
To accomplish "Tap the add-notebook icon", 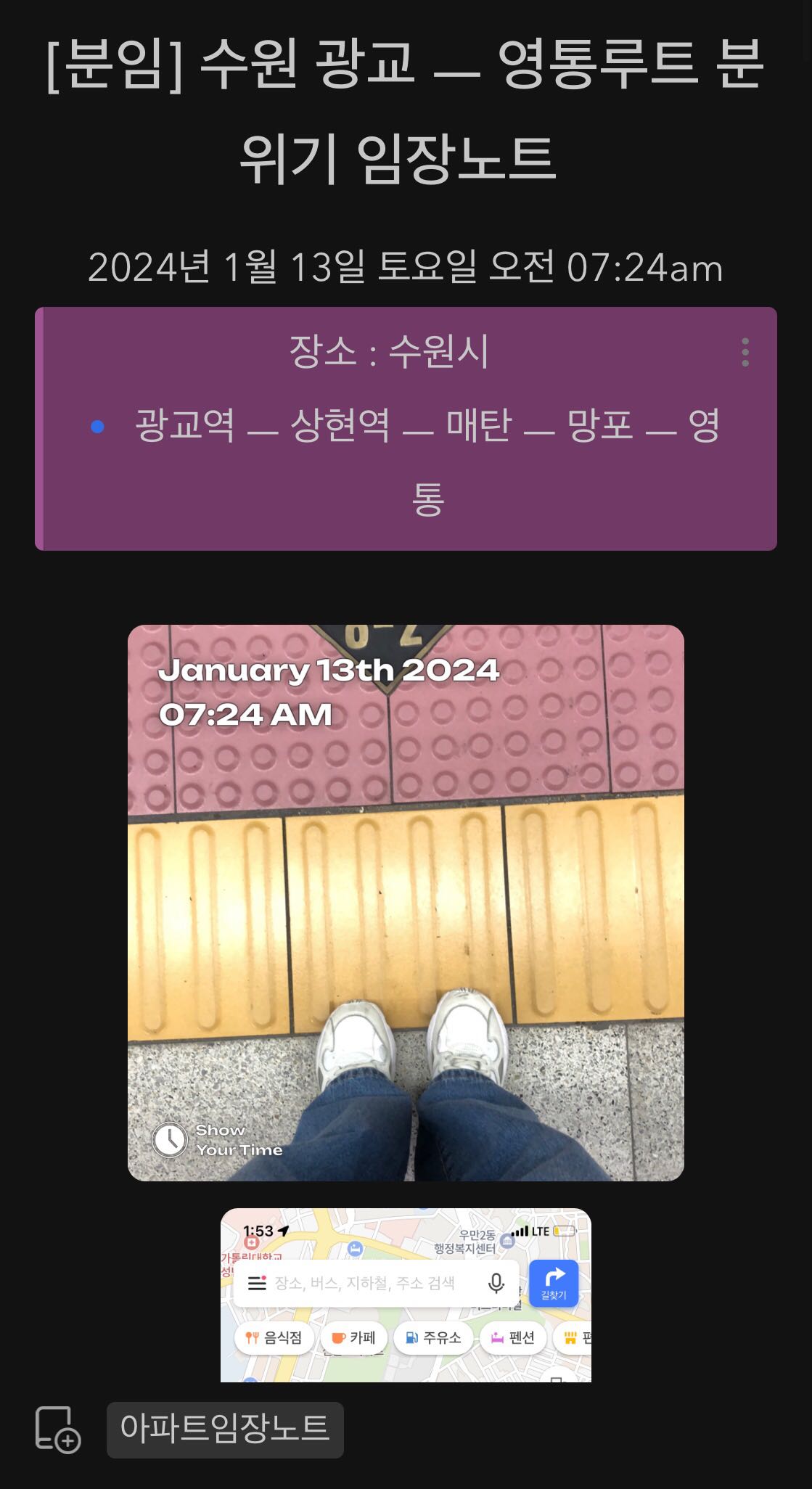I will coord(58,1429).
